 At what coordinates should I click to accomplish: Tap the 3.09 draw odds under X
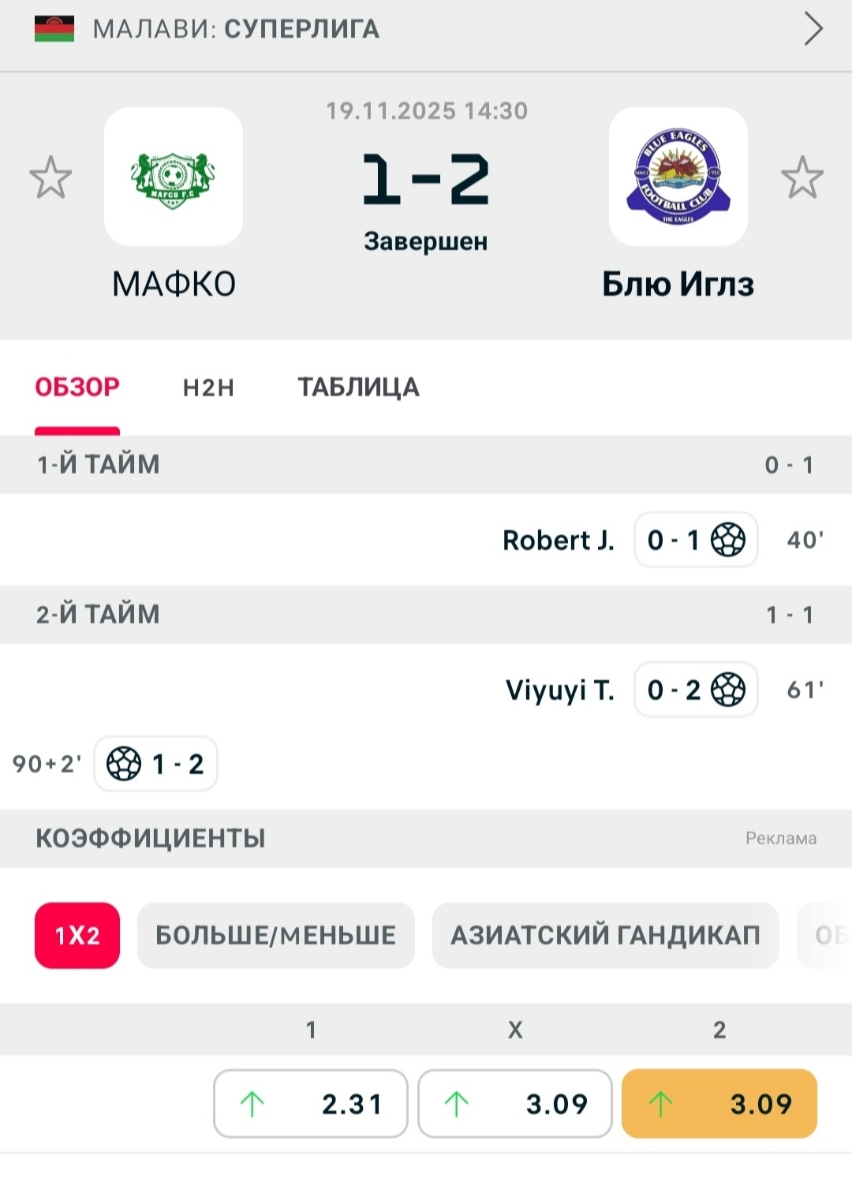pyautogui.click(x=515, y=1104)
